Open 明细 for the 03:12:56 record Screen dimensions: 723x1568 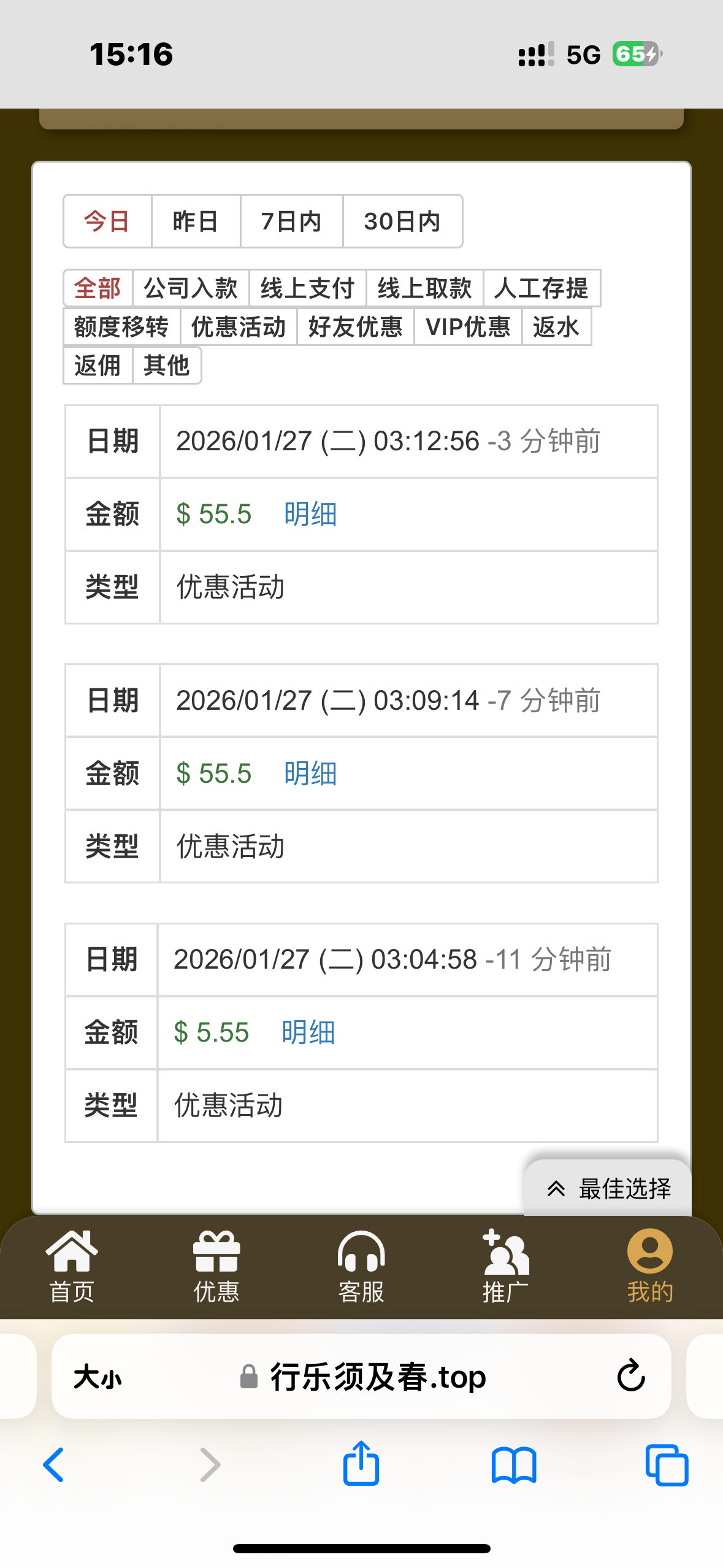point(310,514)
